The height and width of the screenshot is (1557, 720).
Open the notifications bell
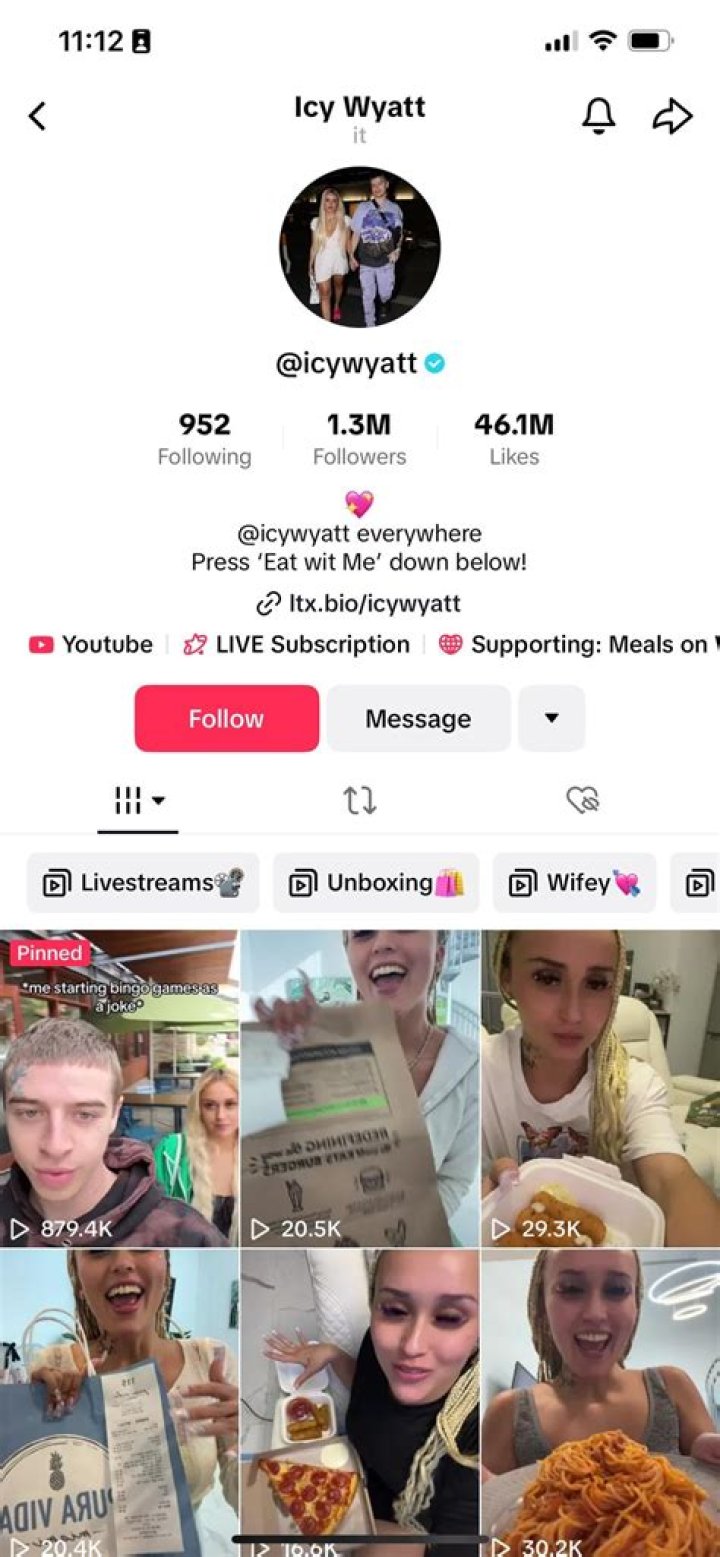click(x=599, y=117)
